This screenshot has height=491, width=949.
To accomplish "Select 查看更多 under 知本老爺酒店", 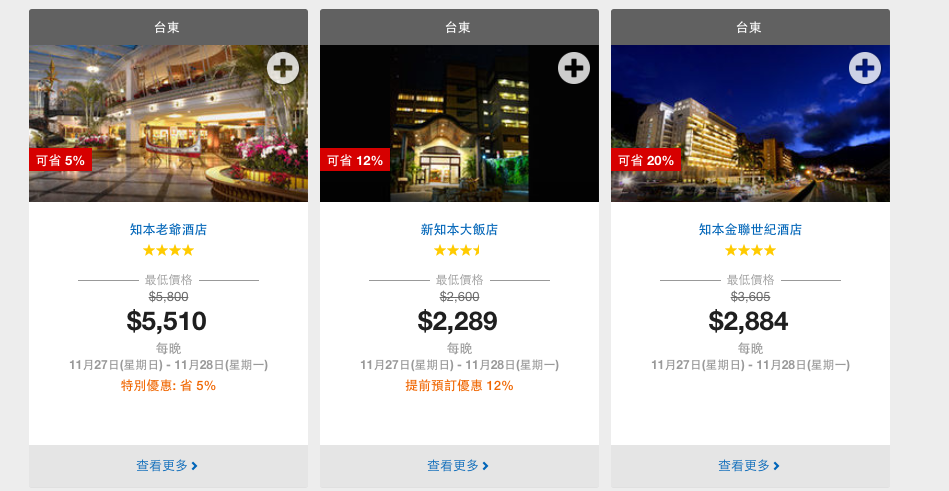I will point(168,465).
